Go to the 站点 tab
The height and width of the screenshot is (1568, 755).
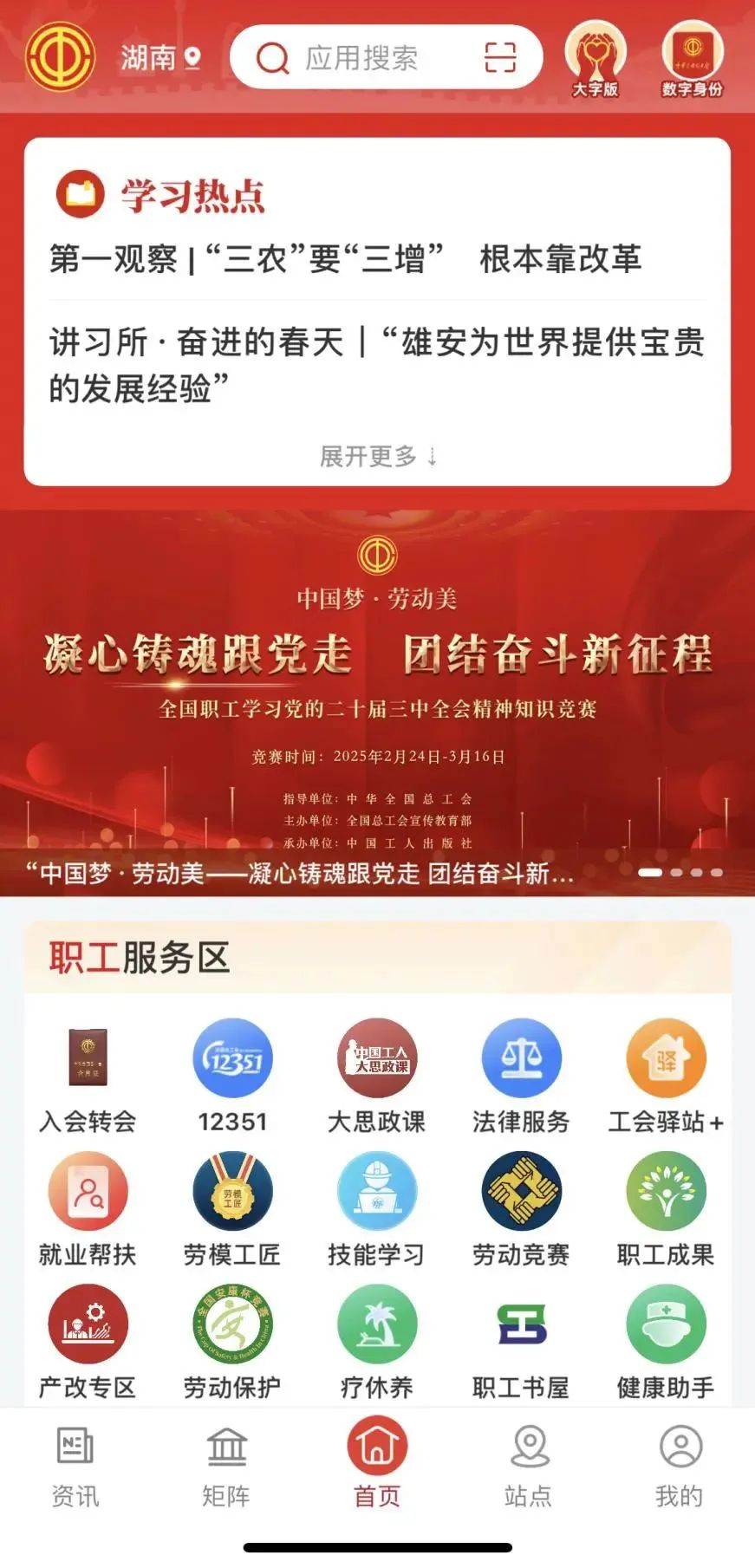pos(528,1466)
